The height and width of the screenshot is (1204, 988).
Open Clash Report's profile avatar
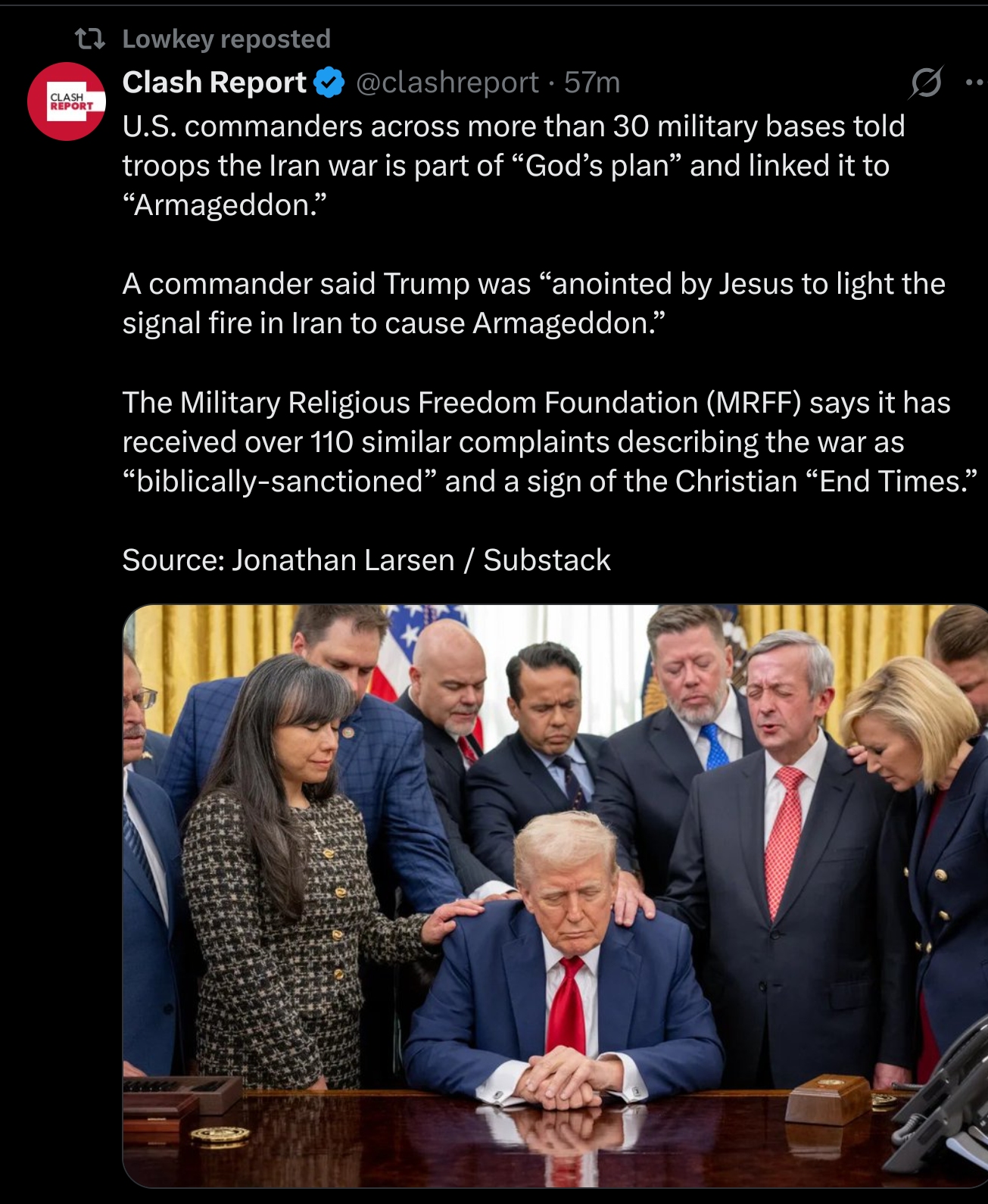click(67, 101)
